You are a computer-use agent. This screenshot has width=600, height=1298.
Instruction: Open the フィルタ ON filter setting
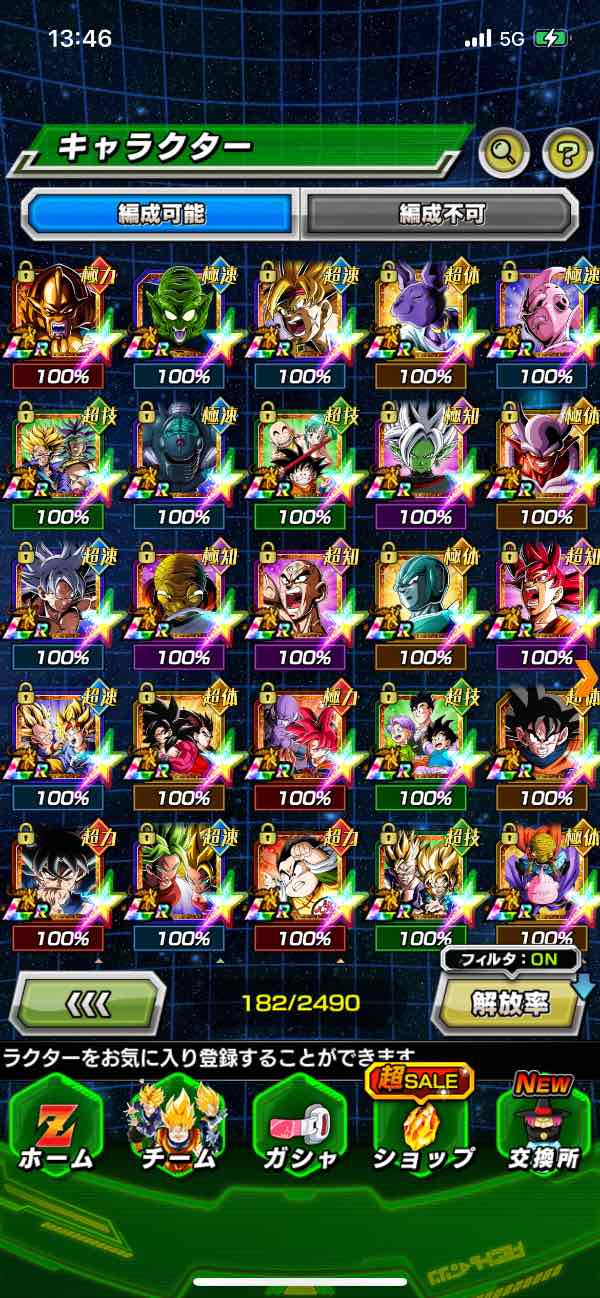(511, 960)
